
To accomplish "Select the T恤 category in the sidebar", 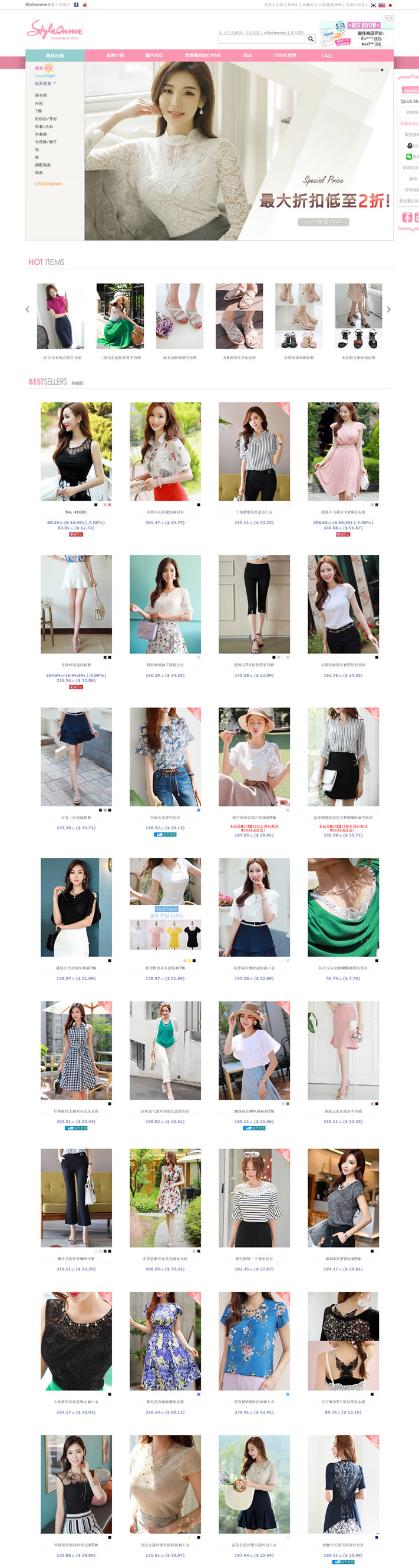I will 38,111.
